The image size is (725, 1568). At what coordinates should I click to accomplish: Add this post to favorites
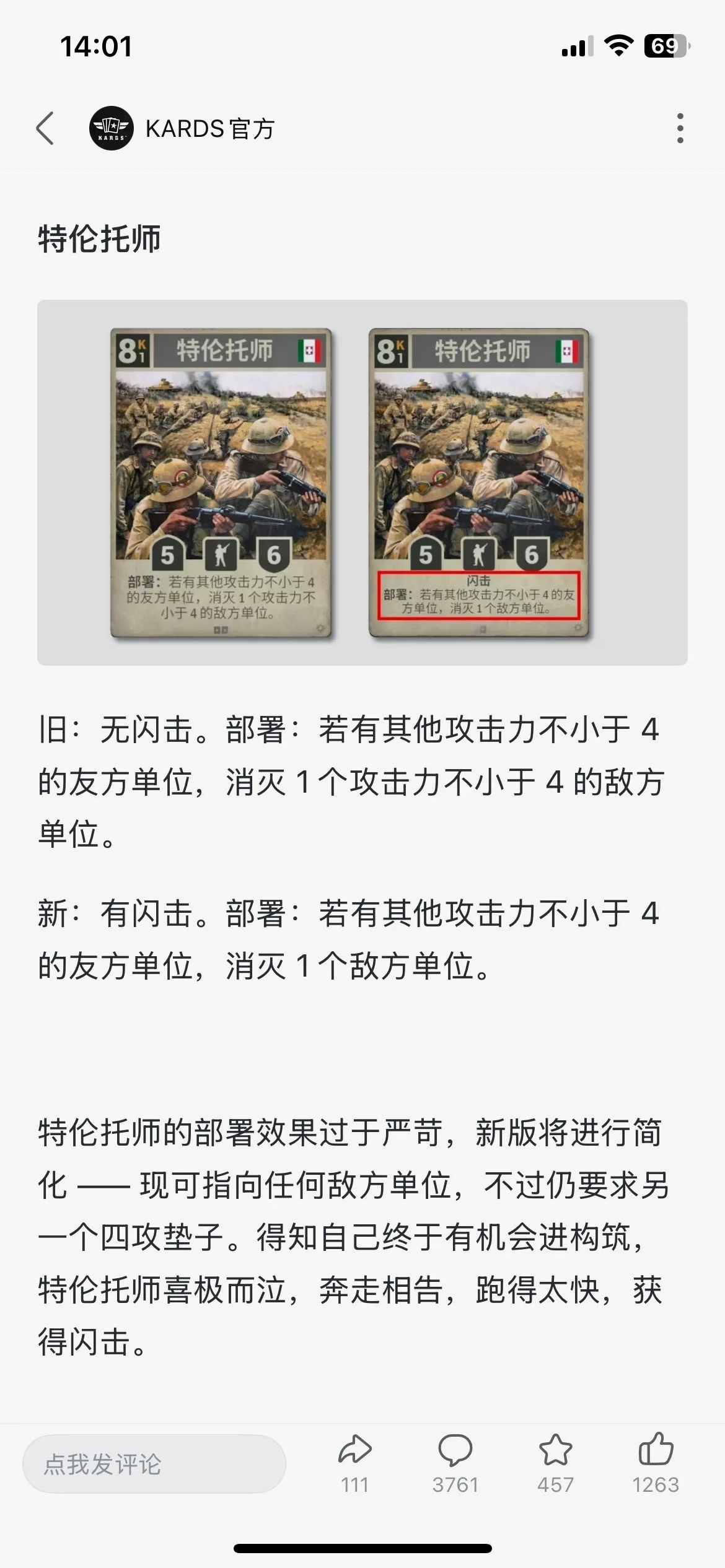555,1461
